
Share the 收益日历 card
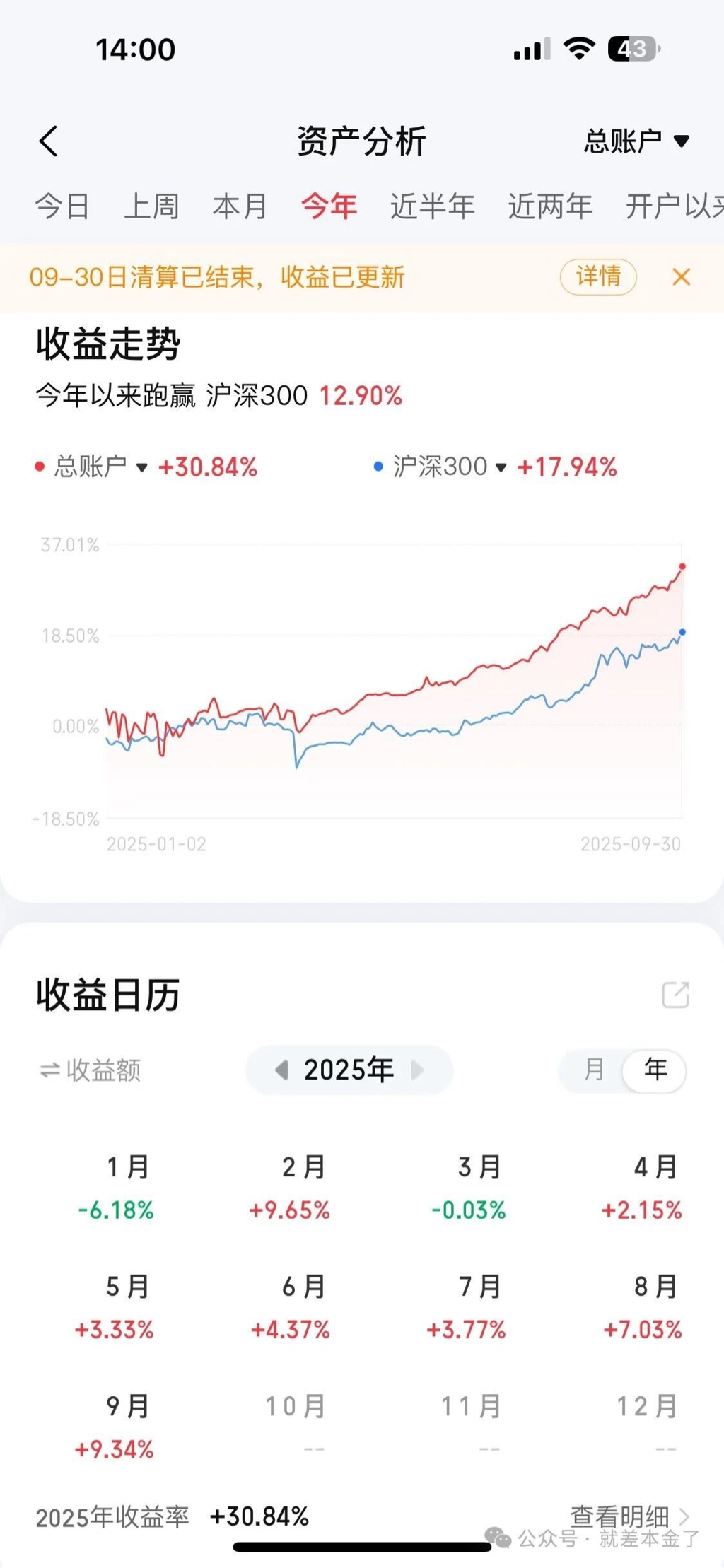point(675,995)
